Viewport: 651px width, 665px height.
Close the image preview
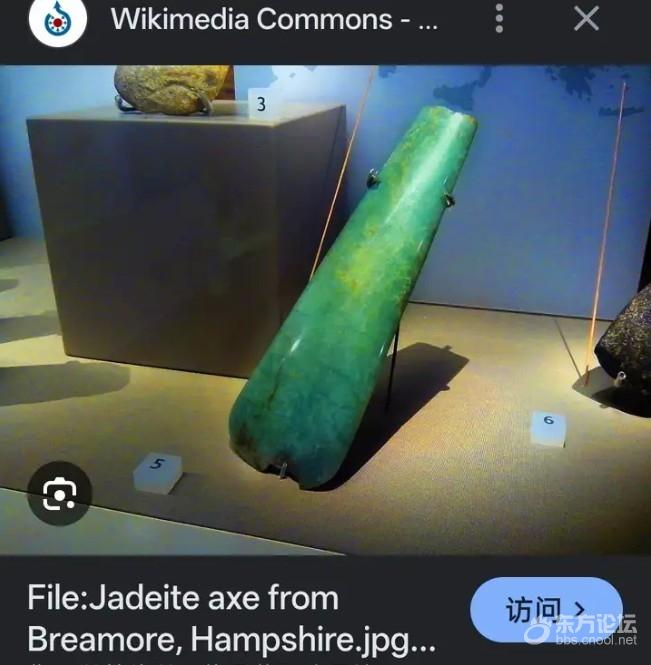[586, 18]
